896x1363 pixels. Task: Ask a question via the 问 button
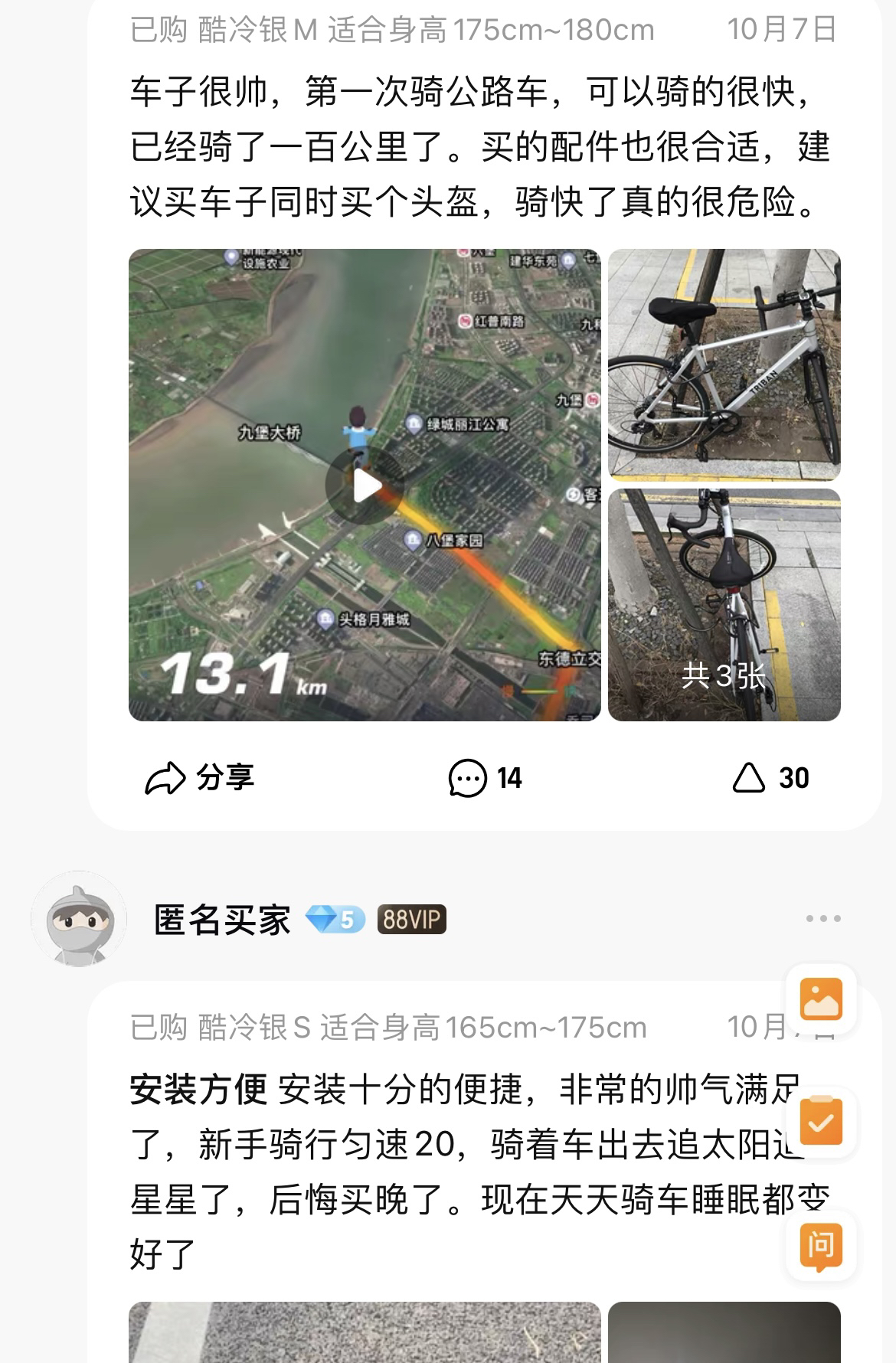[x=821, y=1246]
